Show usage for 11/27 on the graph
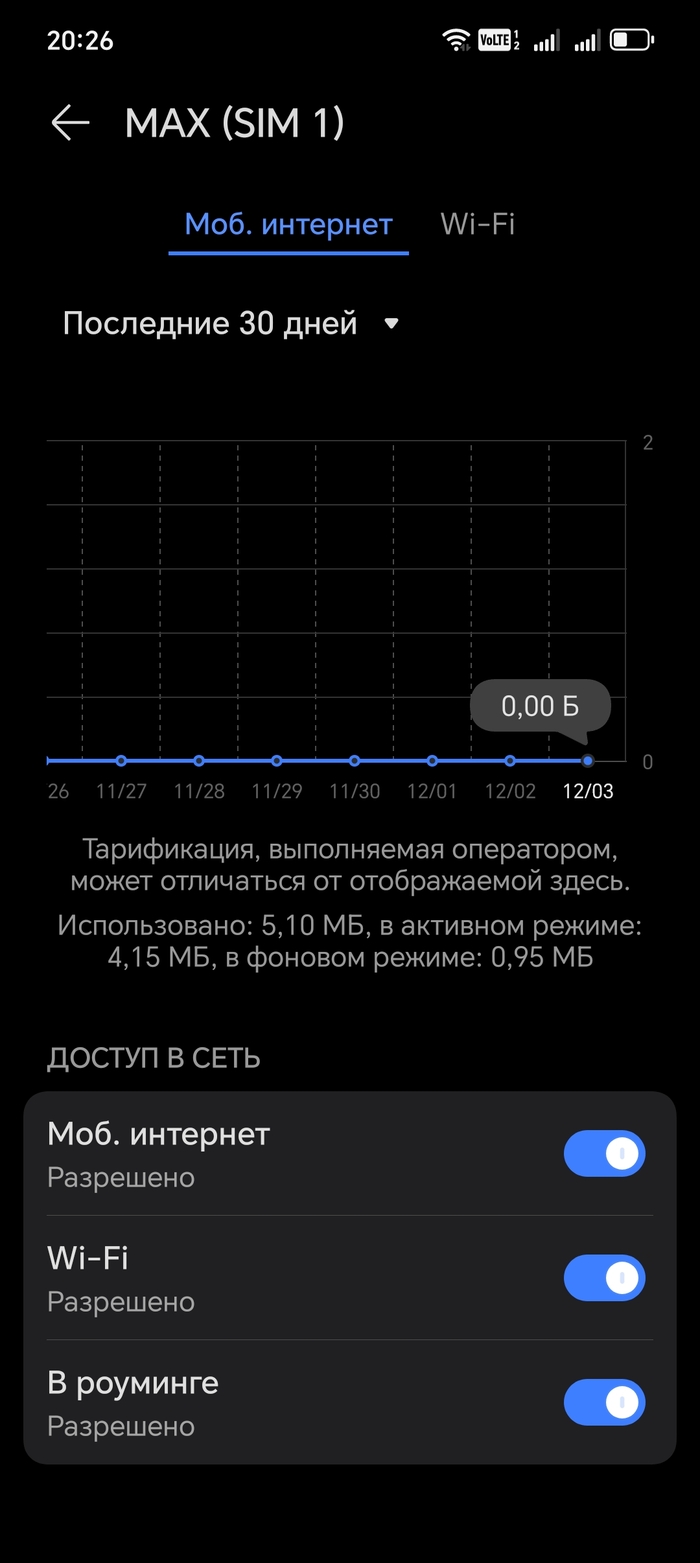The height and width of the screenshot is (1563, 700). pos(122,761)
